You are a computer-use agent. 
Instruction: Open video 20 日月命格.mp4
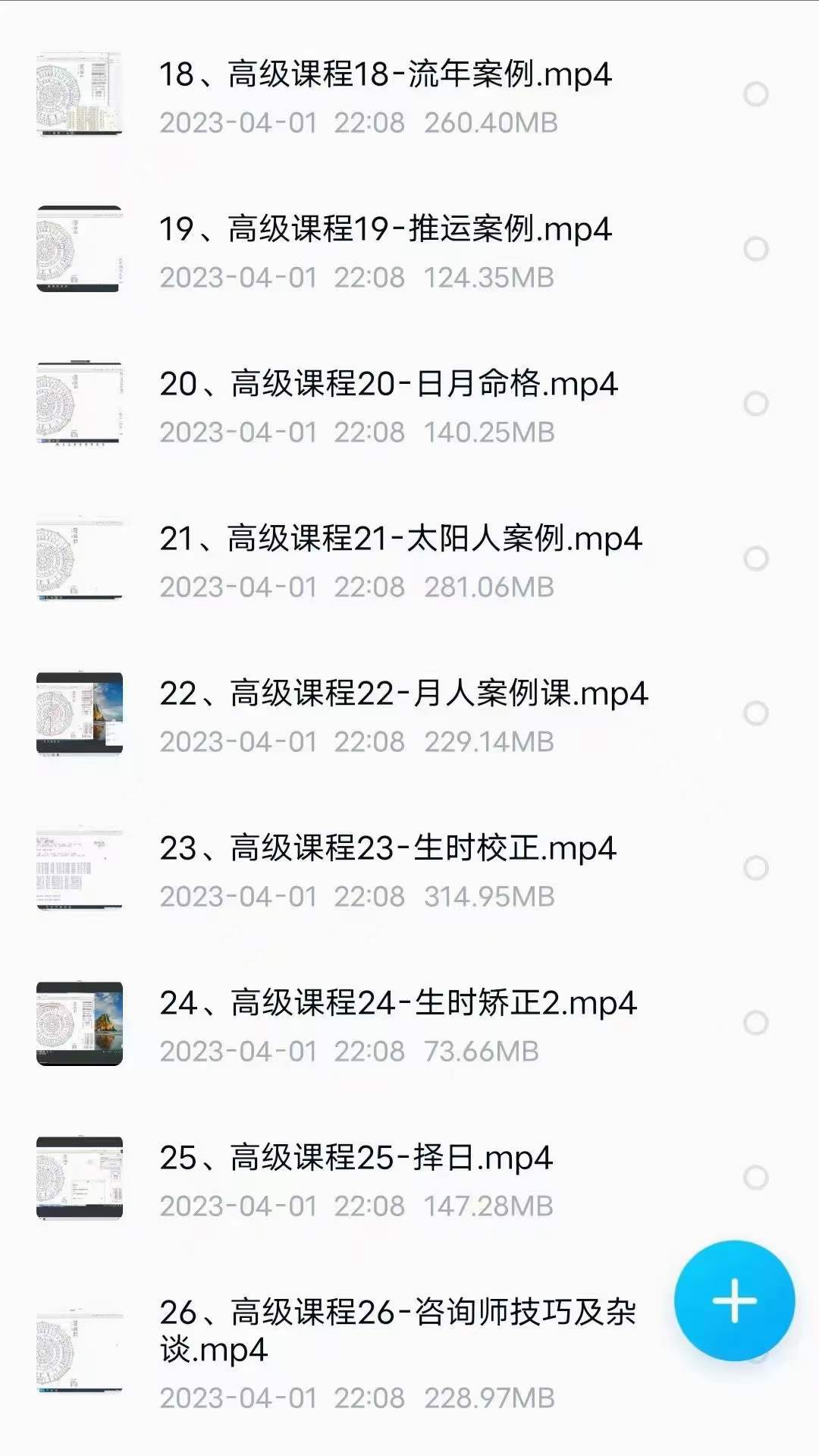point(409,405)
